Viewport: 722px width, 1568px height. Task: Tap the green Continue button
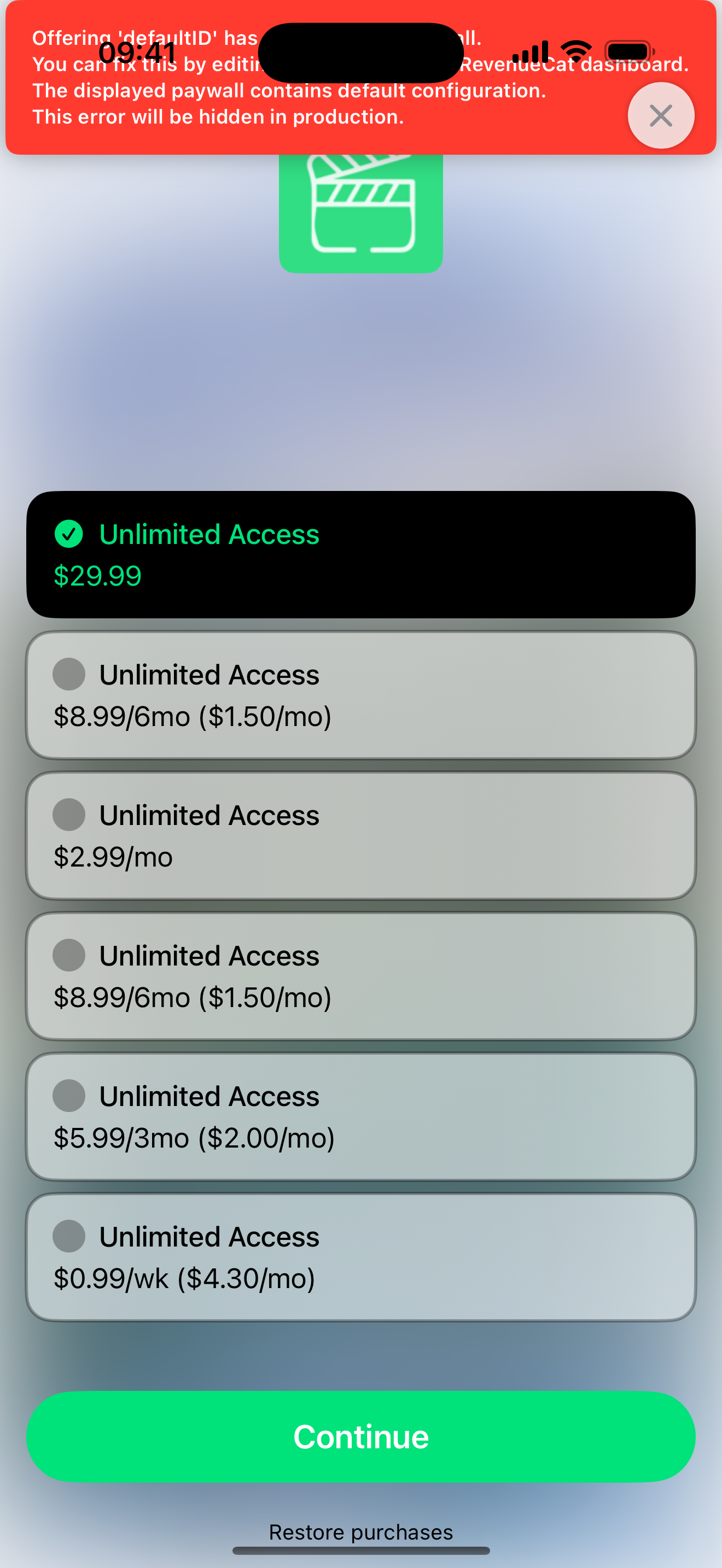(361, 1437)
